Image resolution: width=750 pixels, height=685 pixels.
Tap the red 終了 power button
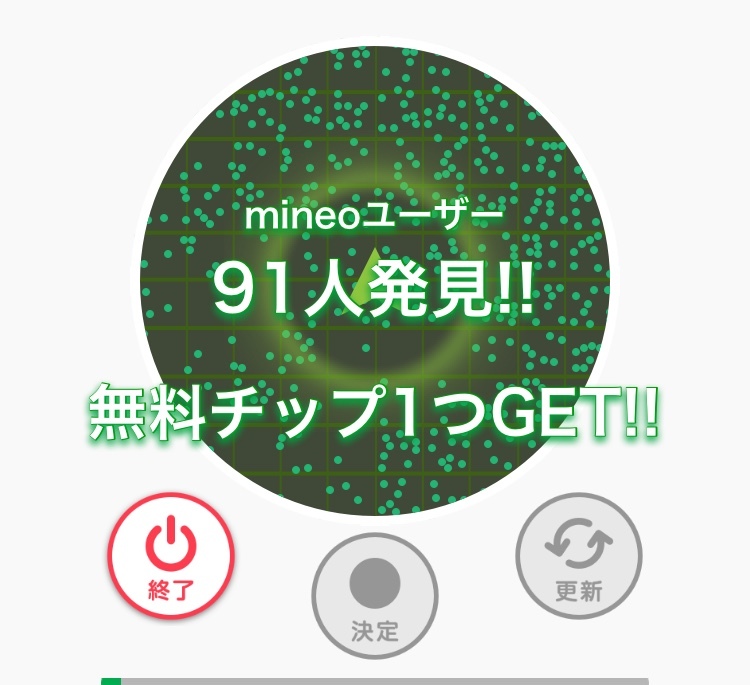click(x=171, y=556)
